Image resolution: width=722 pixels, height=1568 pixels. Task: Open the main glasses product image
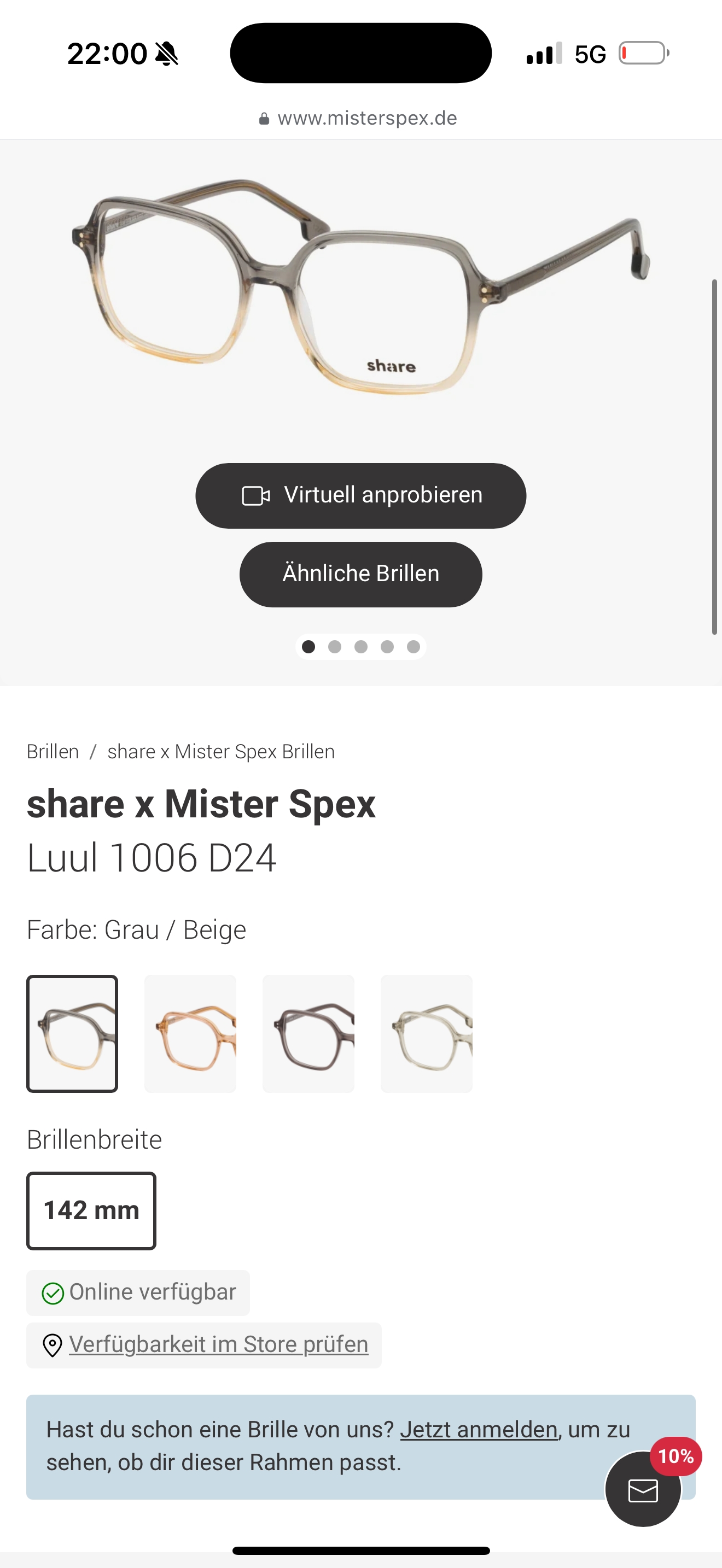[x=360, y=286]
